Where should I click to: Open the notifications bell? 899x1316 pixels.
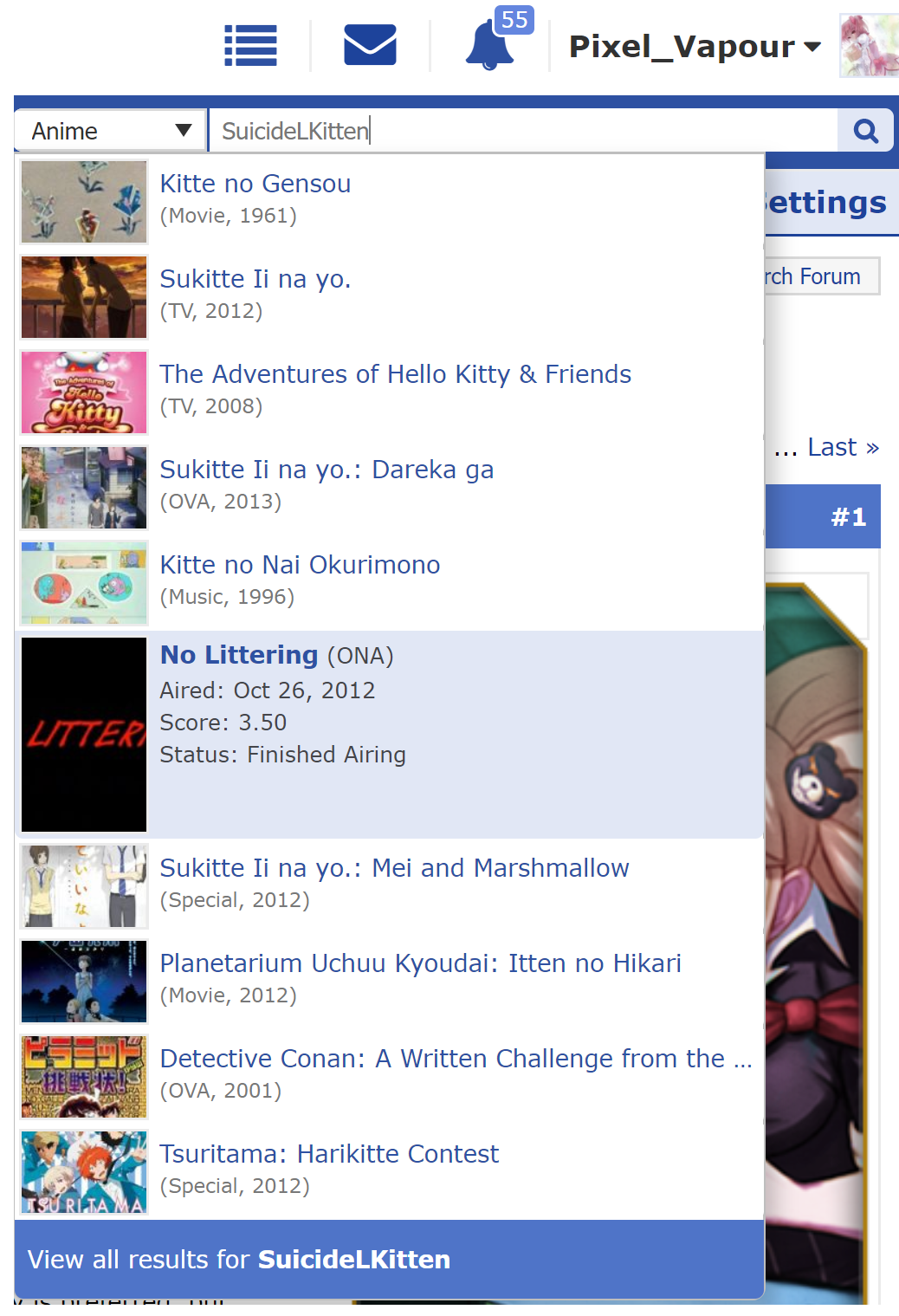coord(490,46)
